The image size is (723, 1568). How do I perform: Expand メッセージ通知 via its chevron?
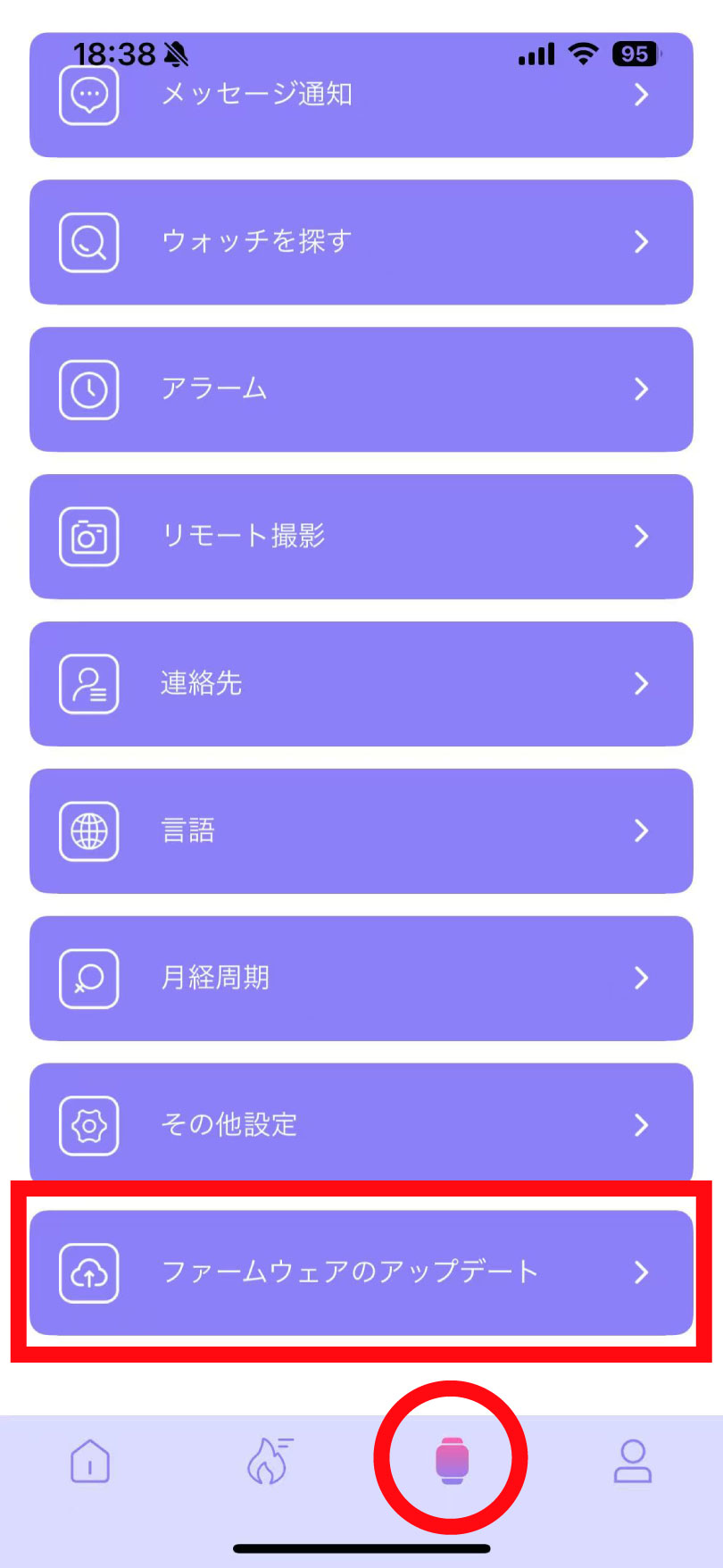[x=642, y=96]
